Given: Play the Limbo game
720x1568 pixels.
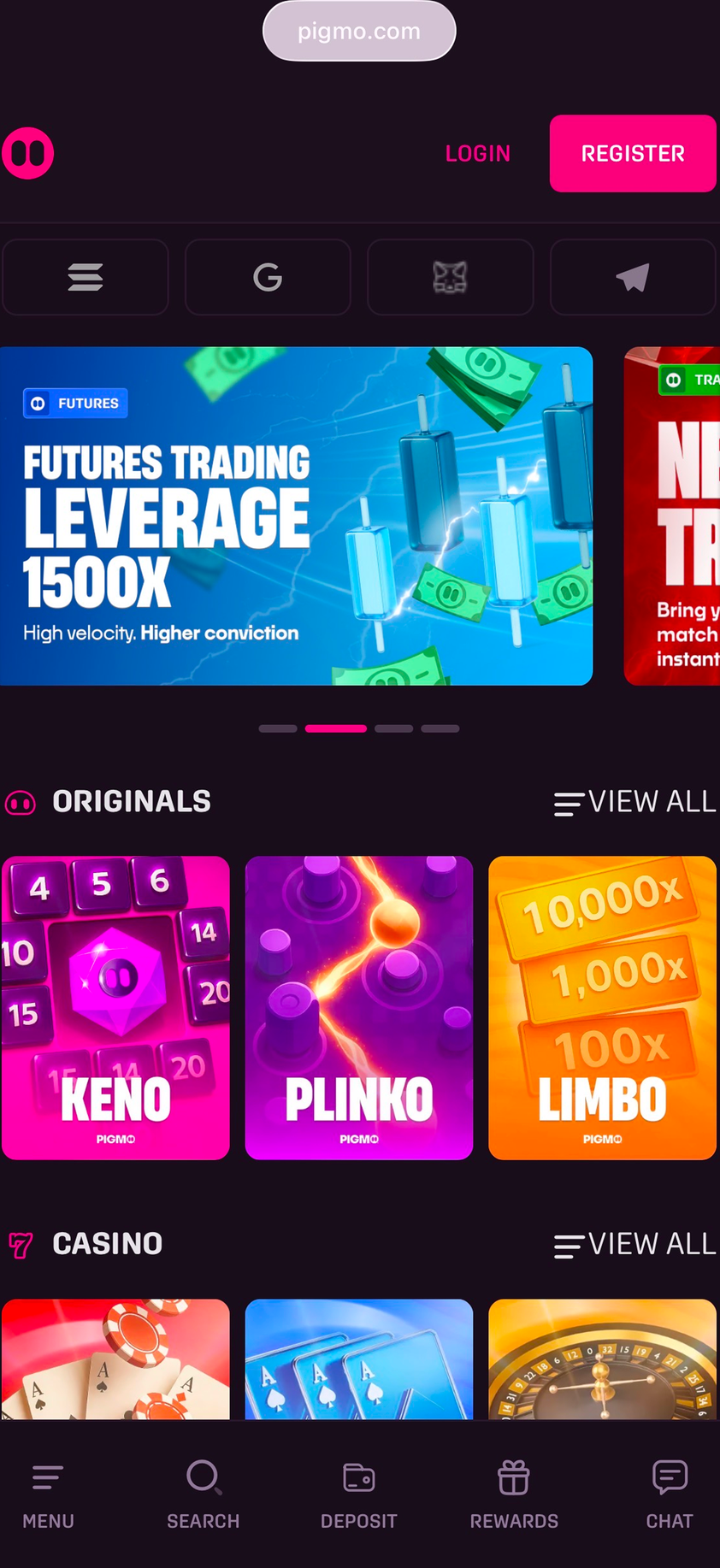Looking at the screenshot, I should click(602, 1007).
